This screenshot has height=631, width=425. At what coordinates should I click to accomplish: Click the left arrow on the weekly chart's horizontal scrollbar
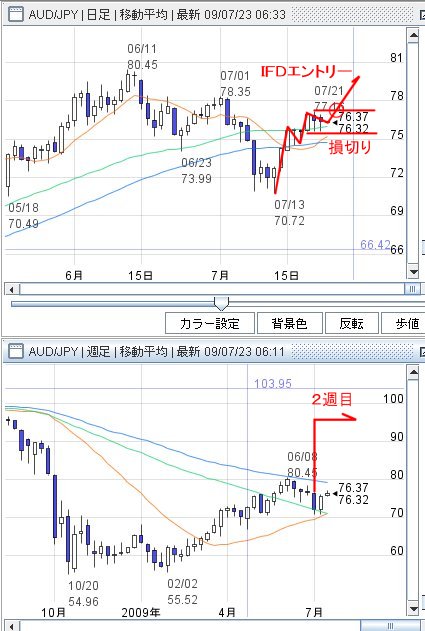[x=11, y=626]
